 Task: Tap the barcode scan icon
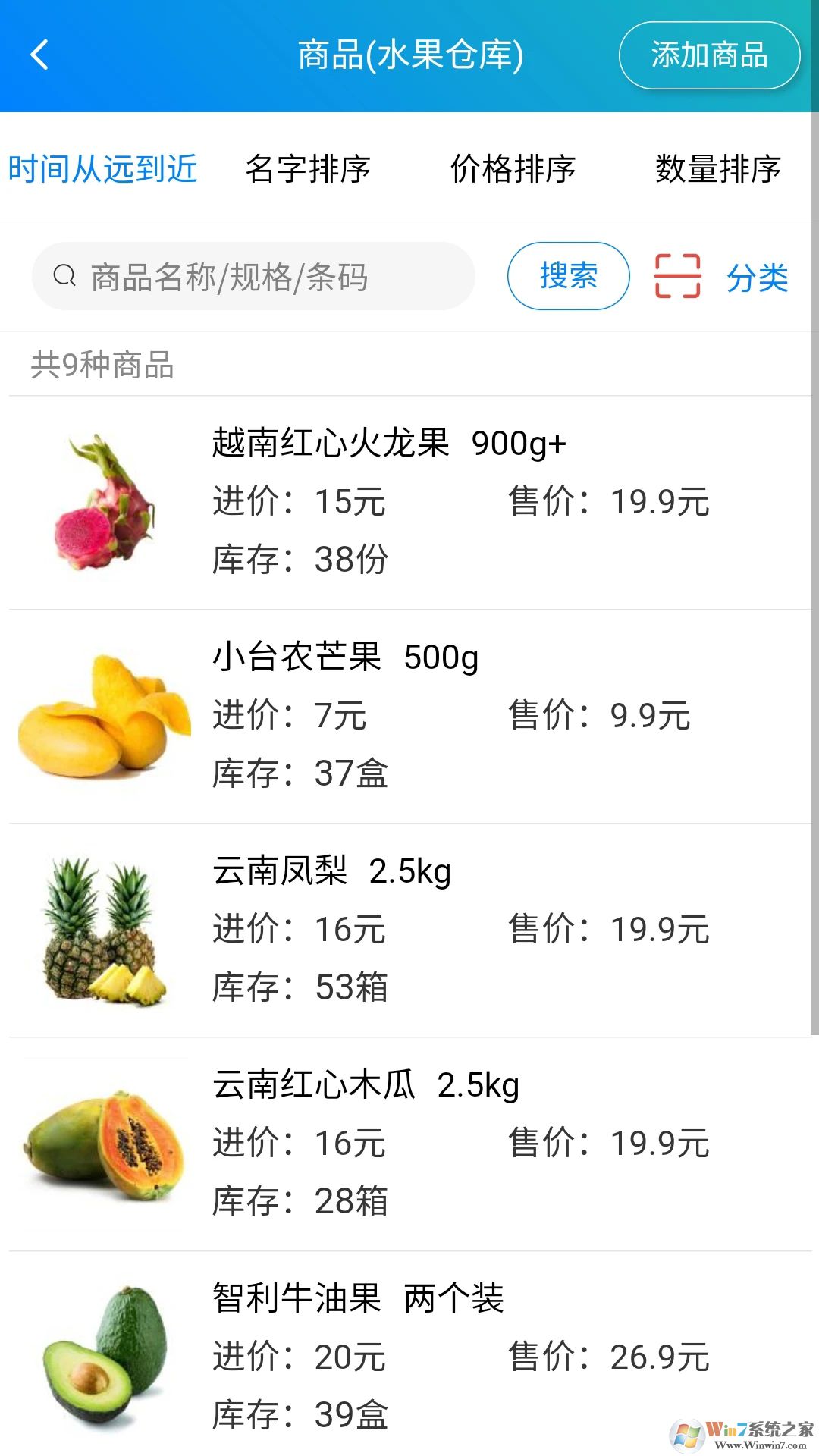(677, 276)
